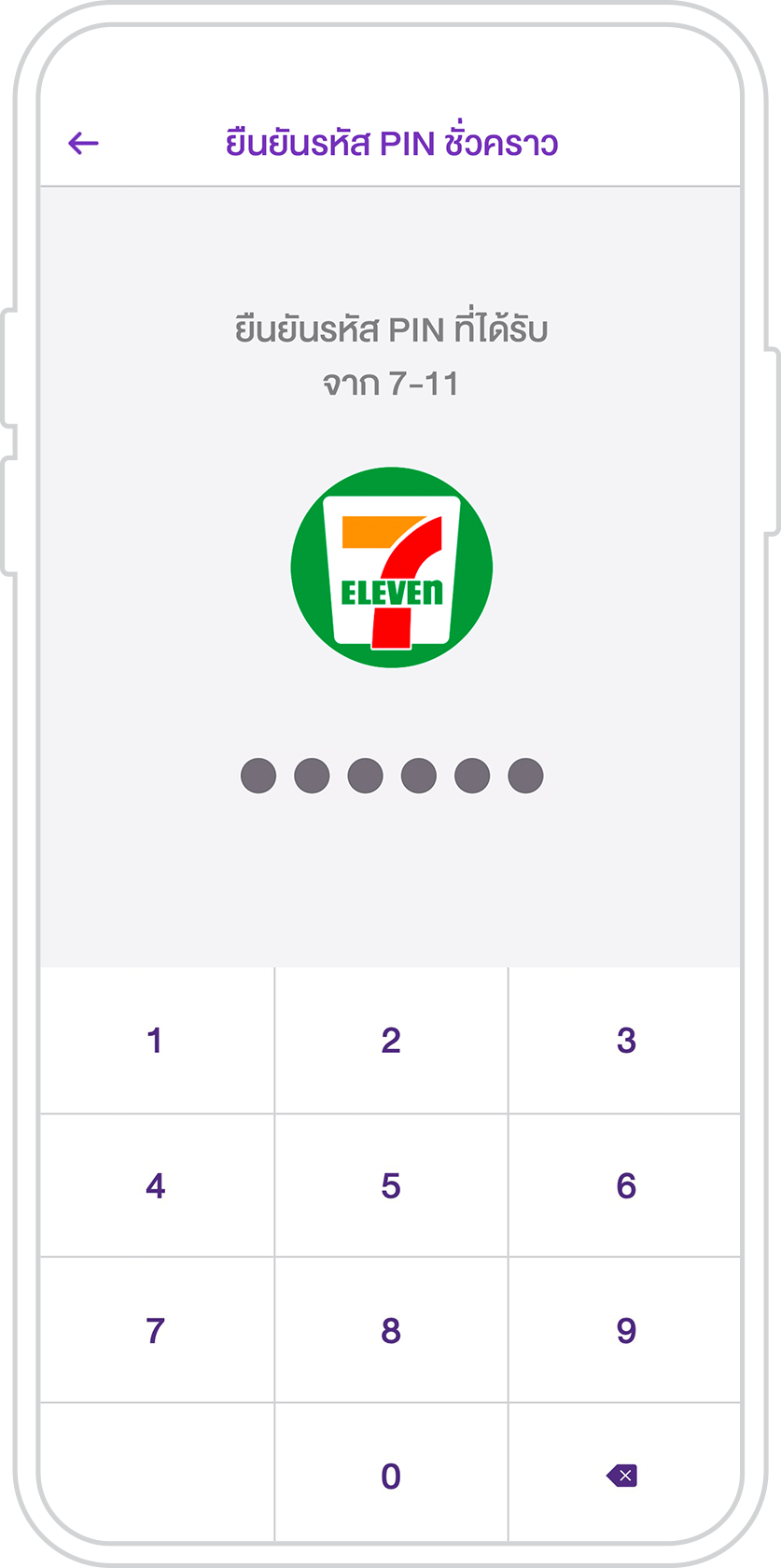The height and width of the screenshot is (1568, 781).
Task: Enter digit 8 on the keypad
Action: tap(391, 1330)
